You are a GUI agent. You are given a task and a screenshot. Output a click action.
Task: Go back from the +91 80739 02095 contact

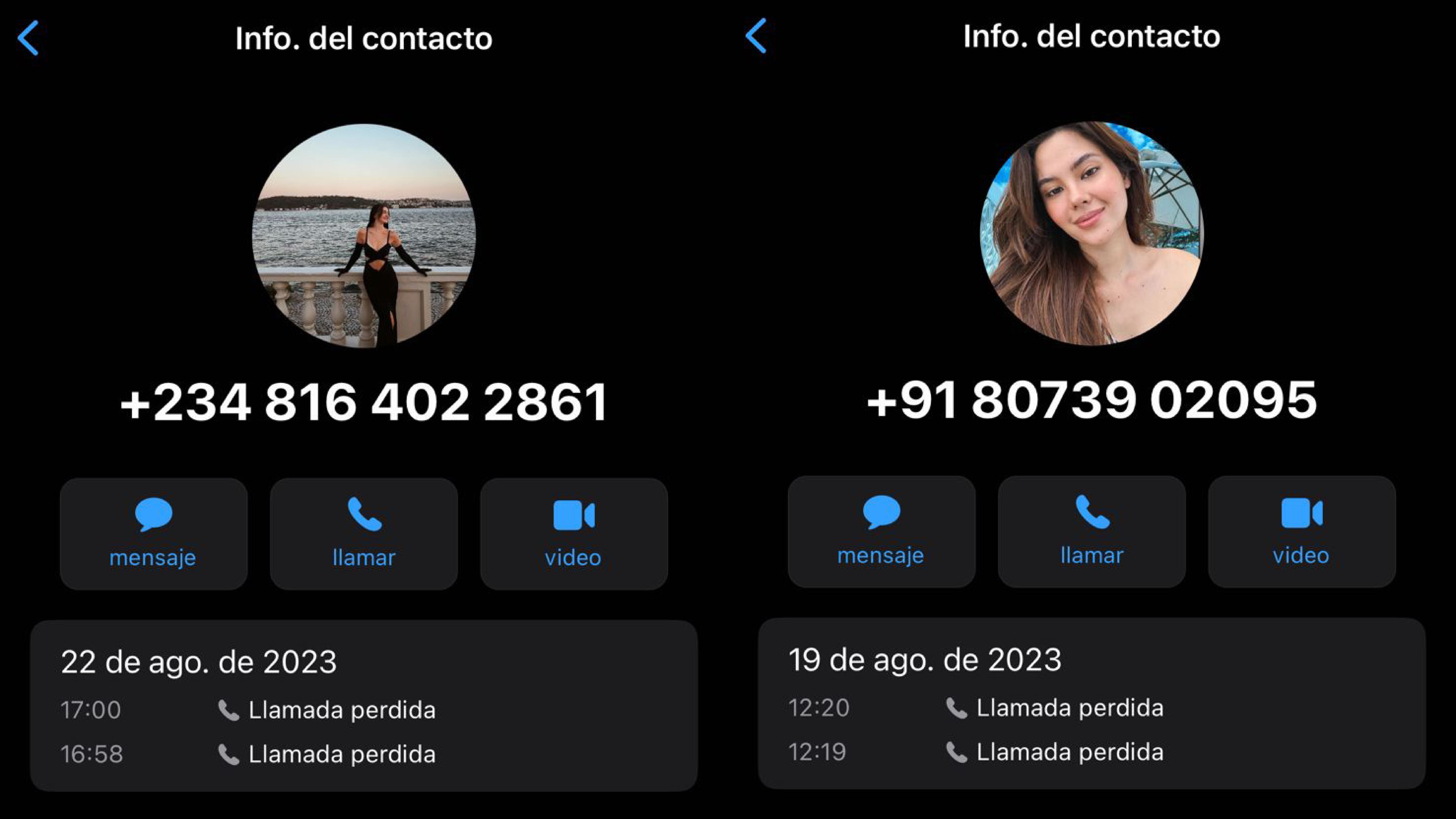tap(756, 36)
